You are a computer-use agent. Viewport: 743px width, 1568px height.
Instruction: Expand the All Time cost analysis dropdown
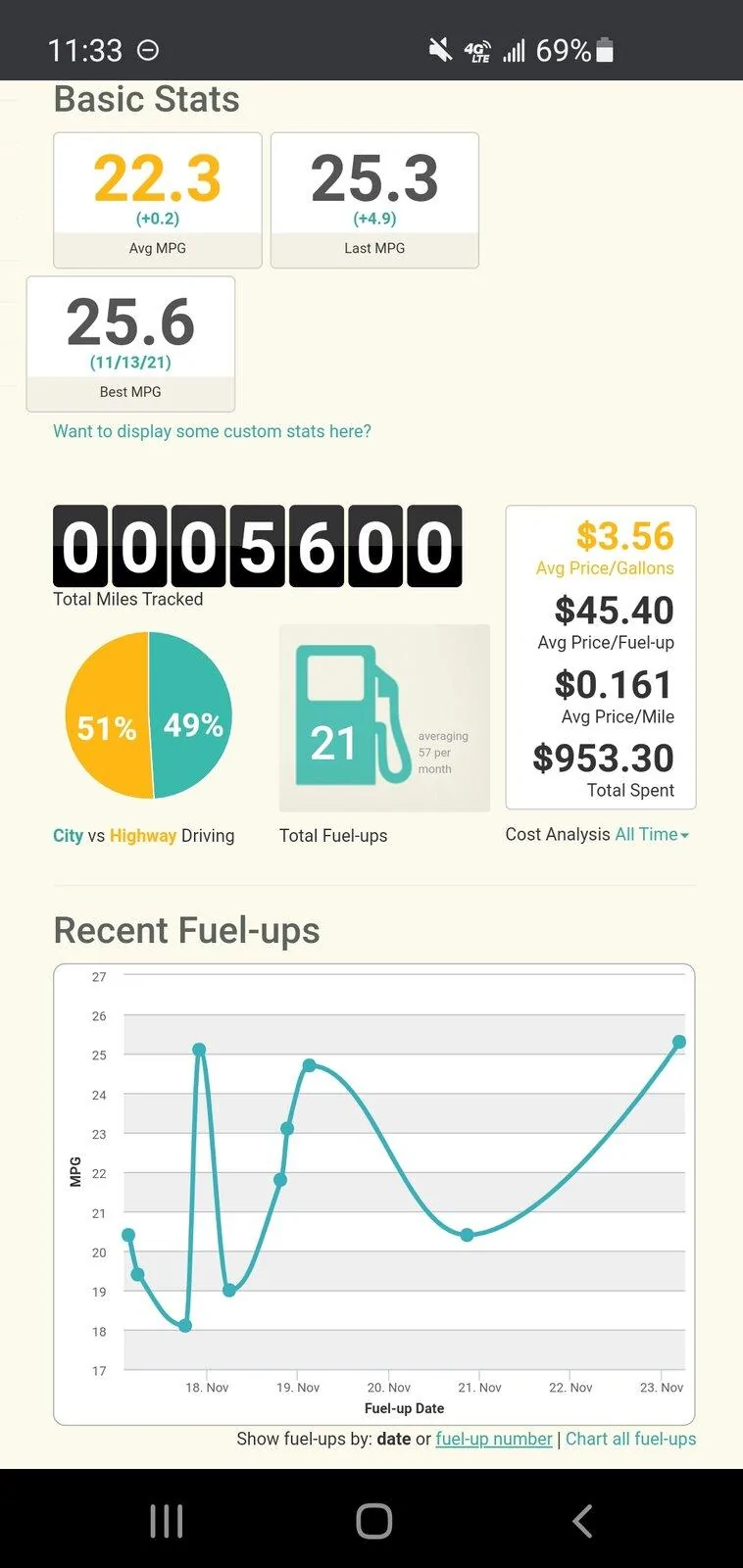point(652,834)
